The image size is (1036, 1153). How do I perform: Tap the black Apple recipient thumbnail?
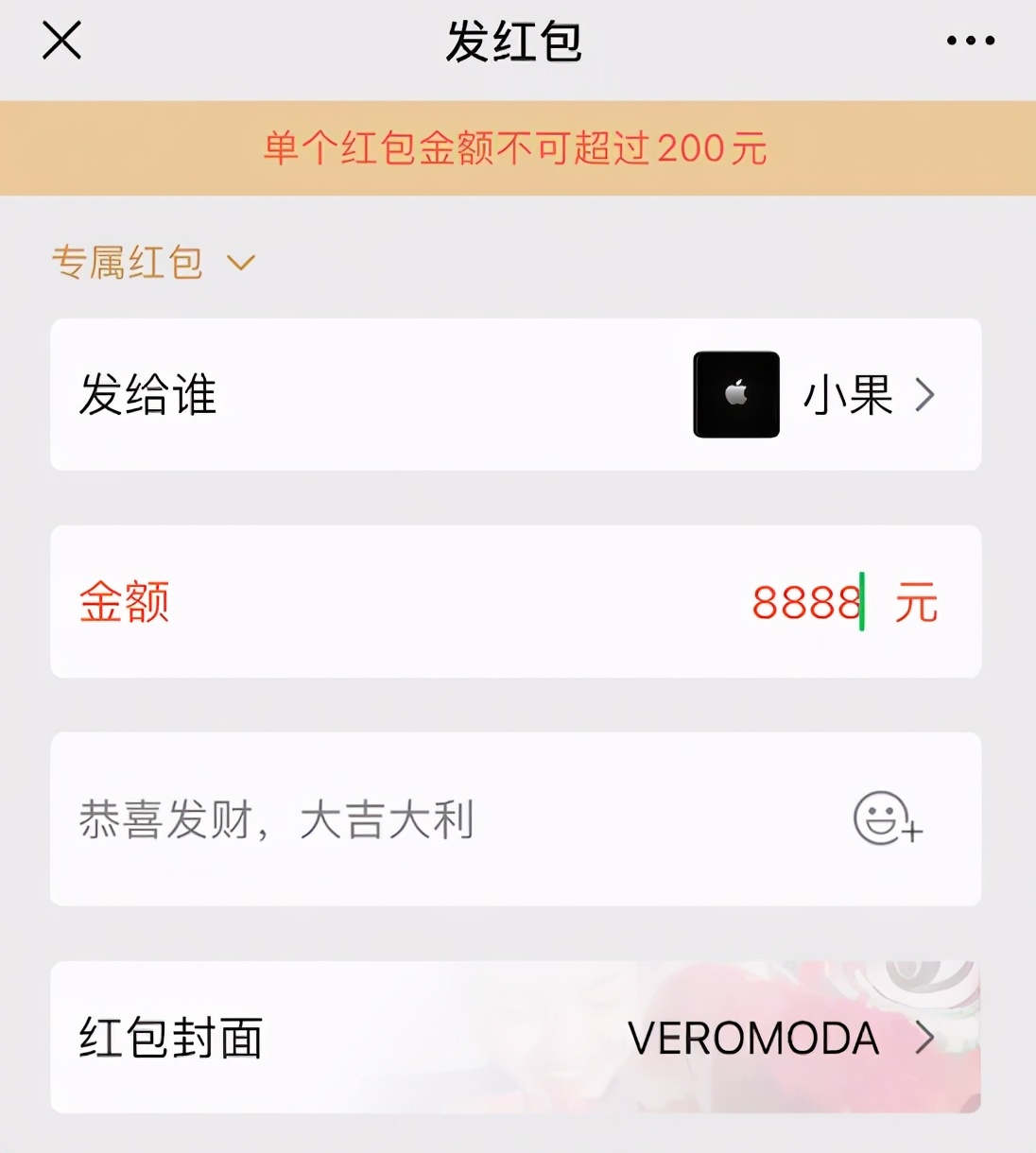736,395
